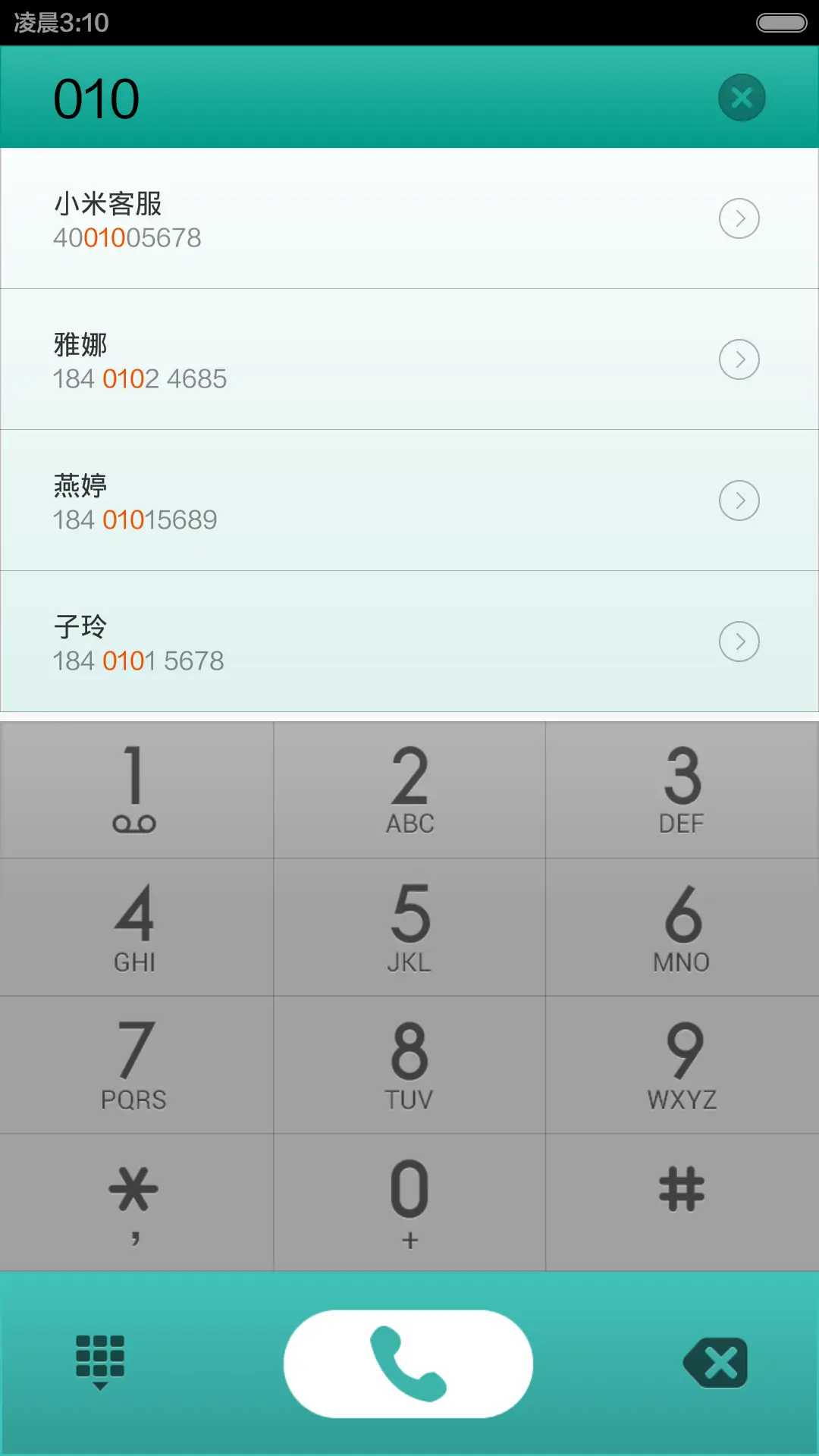Tap the backspace delete icon
819x1456 pixels.
(x=714, y=1363)
